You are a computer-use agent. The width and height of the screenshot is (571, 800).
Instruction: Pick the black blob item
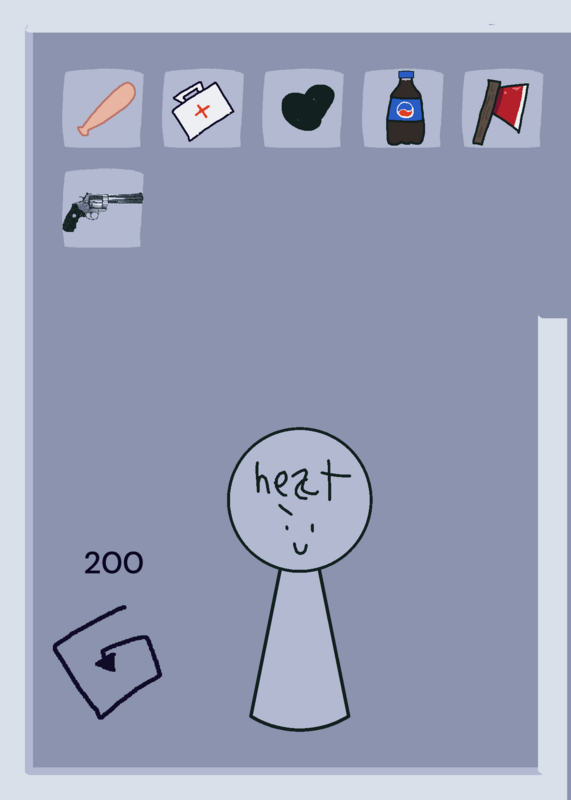pos(303,109)
